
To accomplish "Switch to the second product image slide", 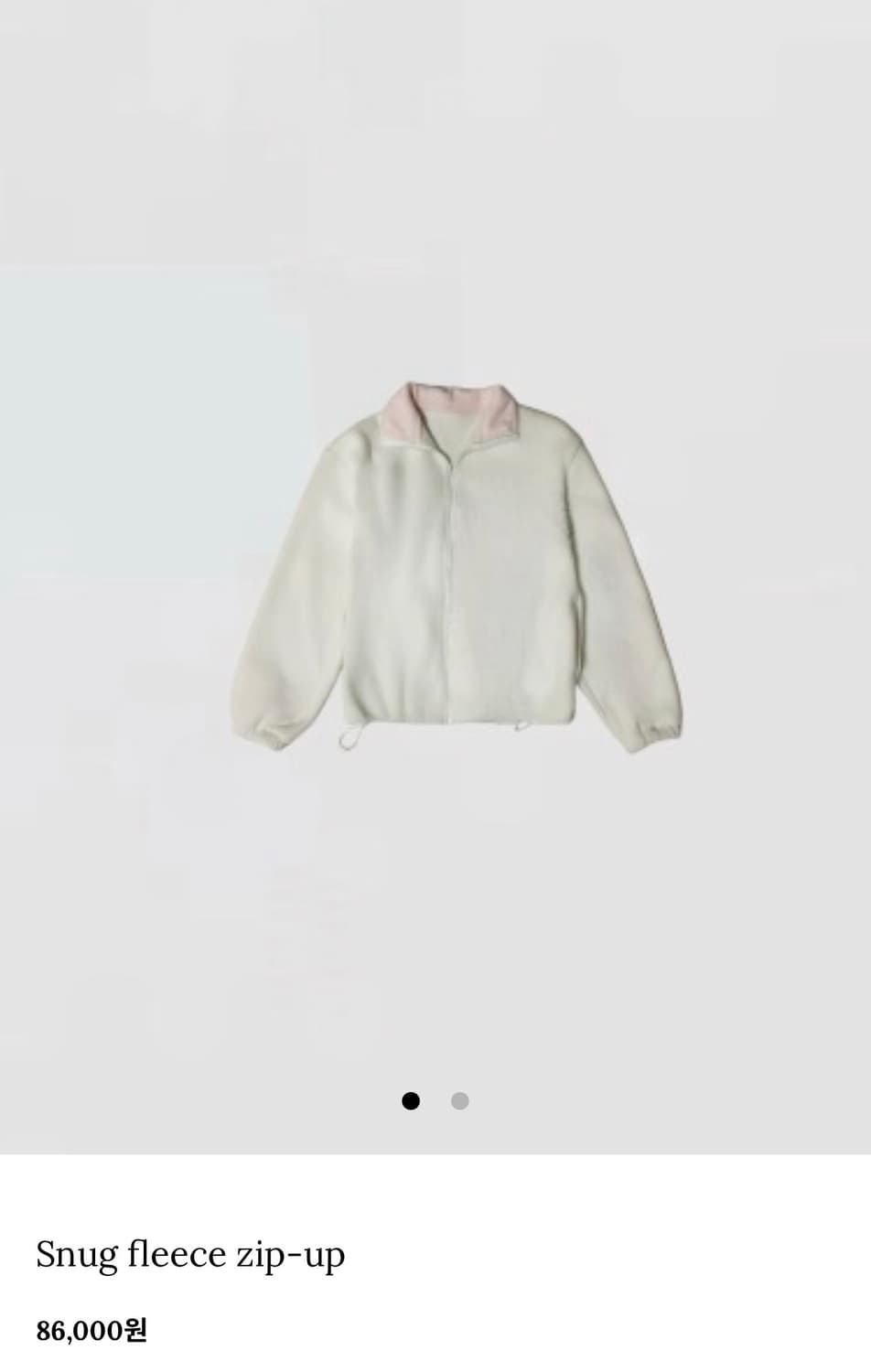I will click(460, 1100).
